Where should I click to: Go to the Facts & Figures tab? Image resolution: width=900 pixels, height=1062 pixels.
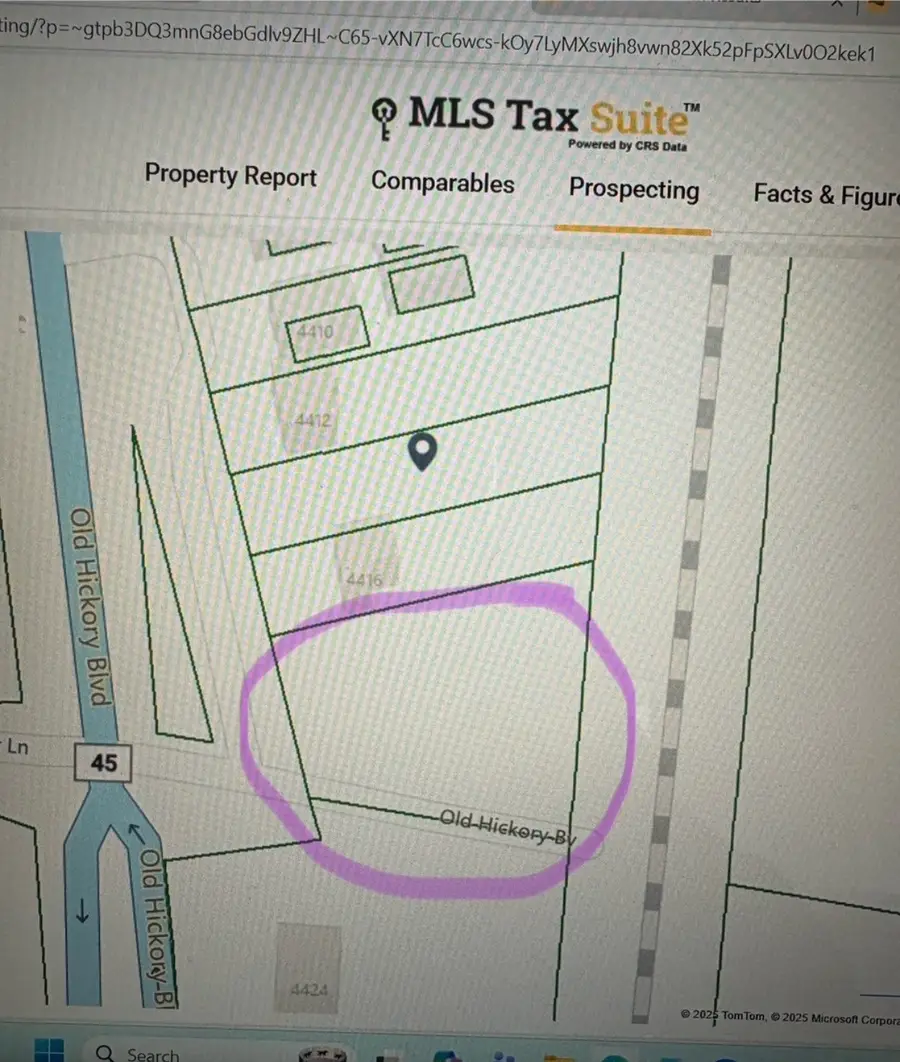pos(825,194)
